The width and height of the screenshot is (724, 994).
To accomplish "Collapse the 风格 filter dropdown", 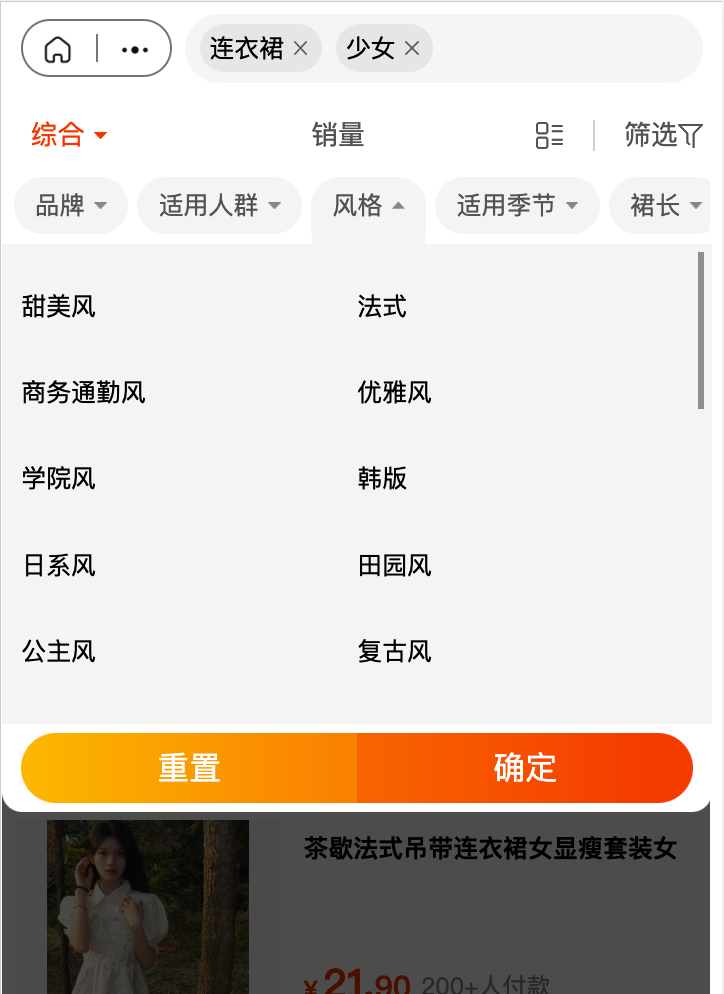I will 368,206.
